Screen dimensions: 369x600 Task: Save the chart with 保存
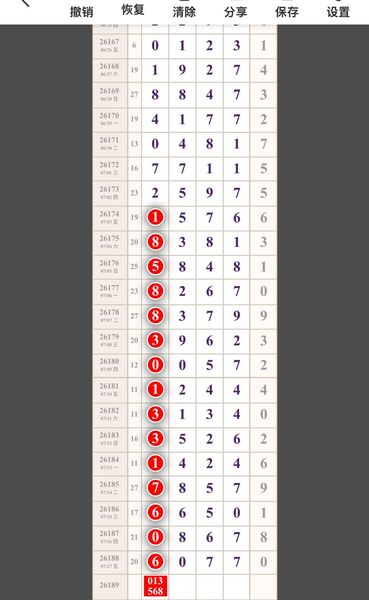(287, 11)
